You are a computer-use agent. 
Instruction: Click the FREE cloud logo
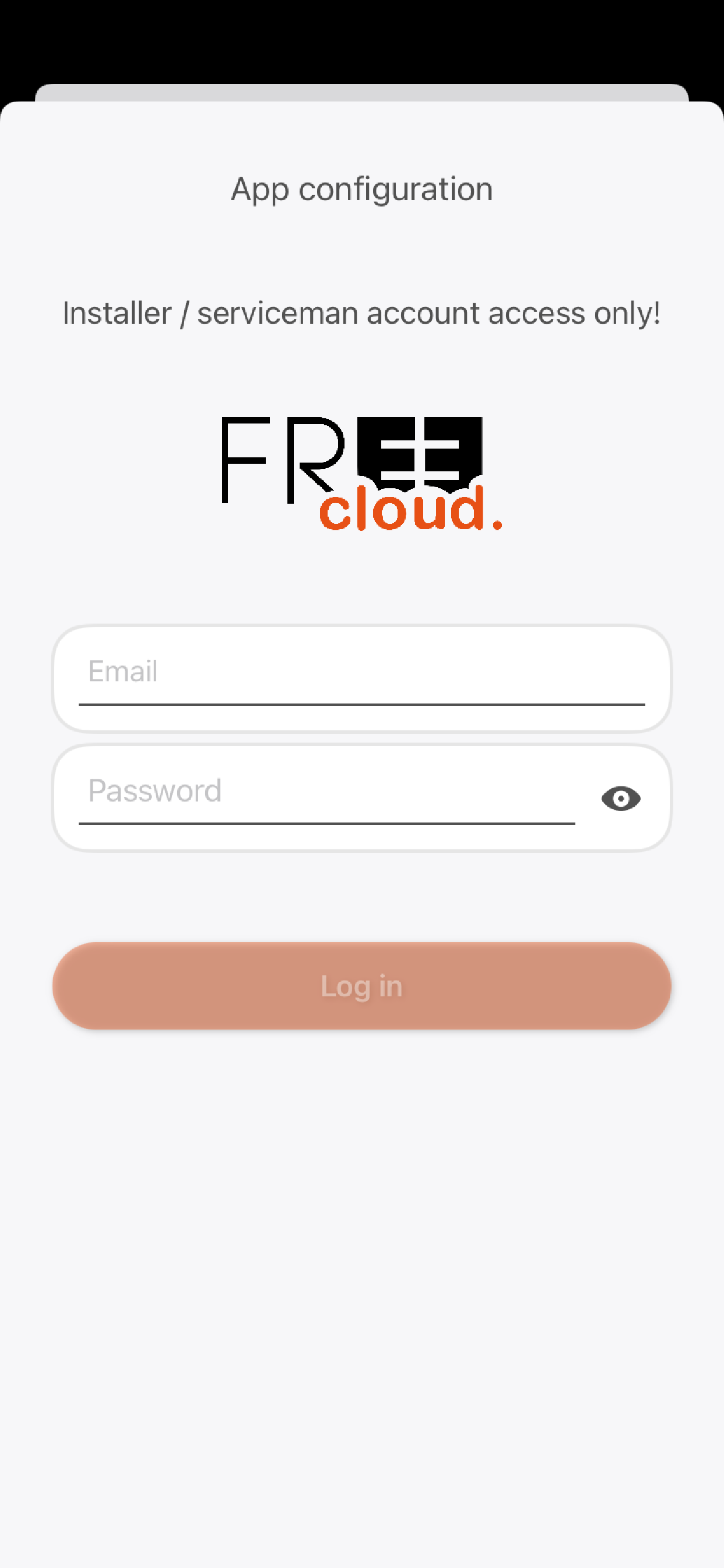coord(362,475)
